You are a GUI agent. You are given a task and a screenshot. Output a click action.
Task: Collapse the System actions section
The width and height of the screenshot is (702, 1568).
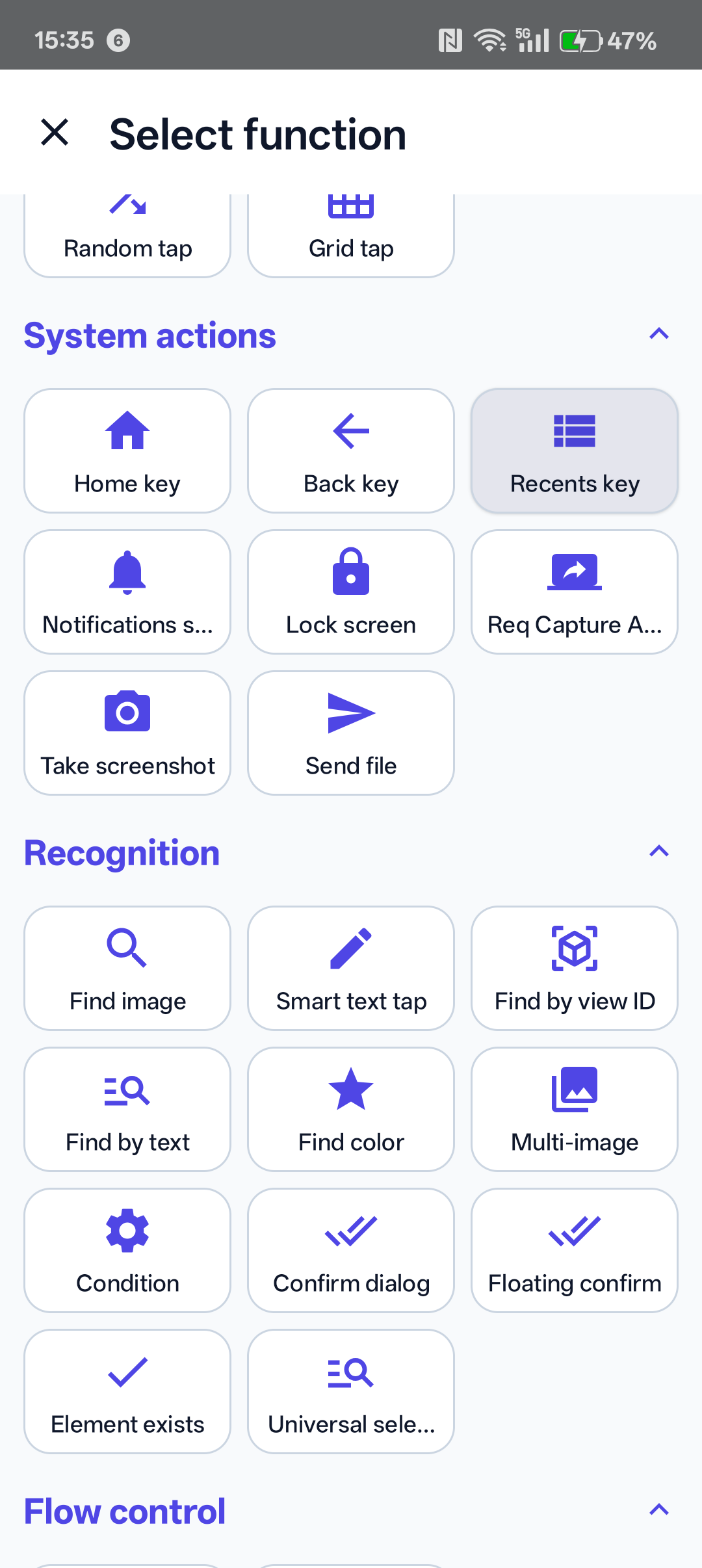coord(658,334)
